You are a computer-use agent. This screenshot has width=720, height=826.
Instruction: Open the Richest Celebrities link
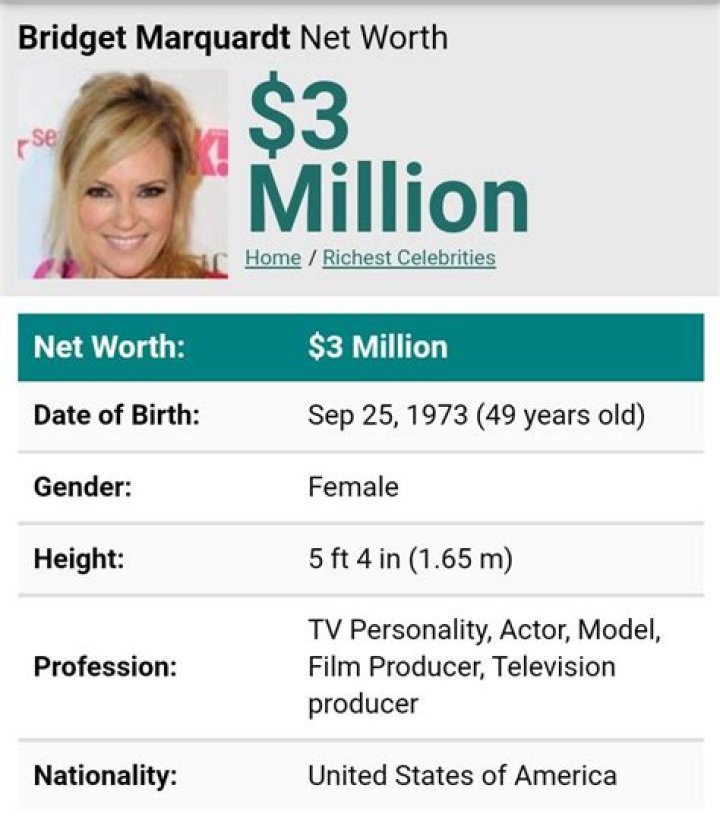click(x=409, y=258)
